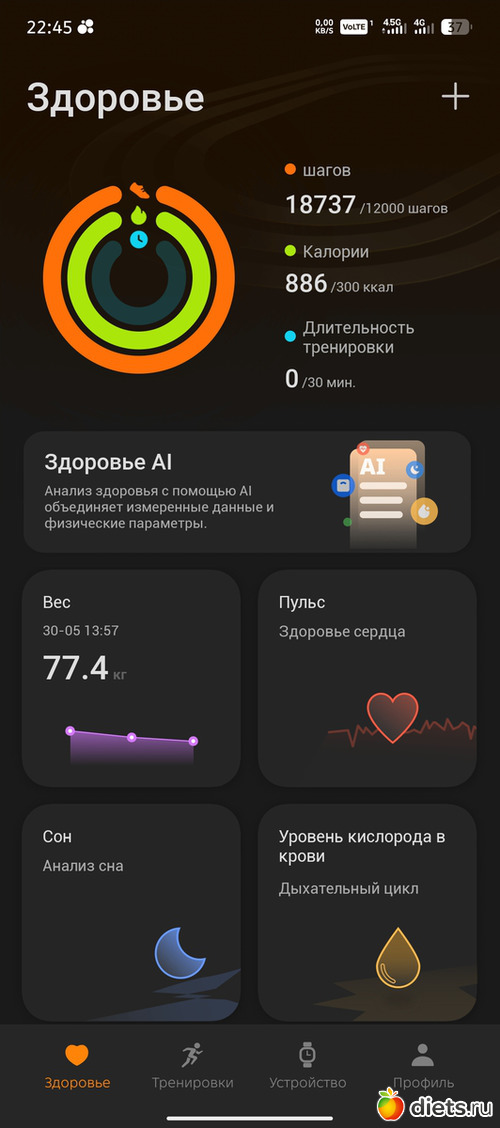Open the Здоровье AI card
This screenshot has height=1128, width=500.
[x=247, y=492]
